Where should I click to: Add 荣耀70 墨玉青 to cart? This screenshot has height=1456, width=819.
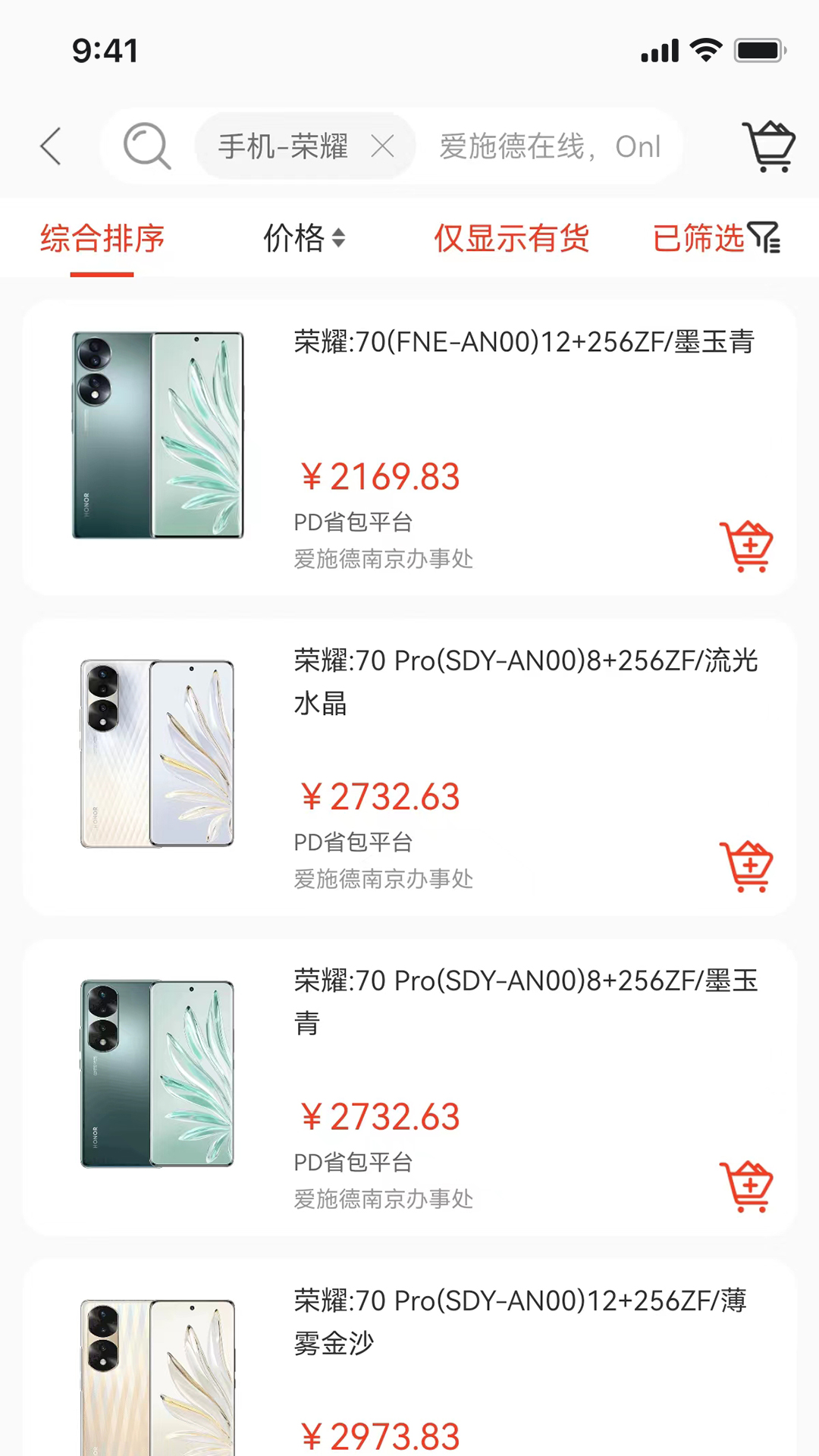(x=746, y=545)
